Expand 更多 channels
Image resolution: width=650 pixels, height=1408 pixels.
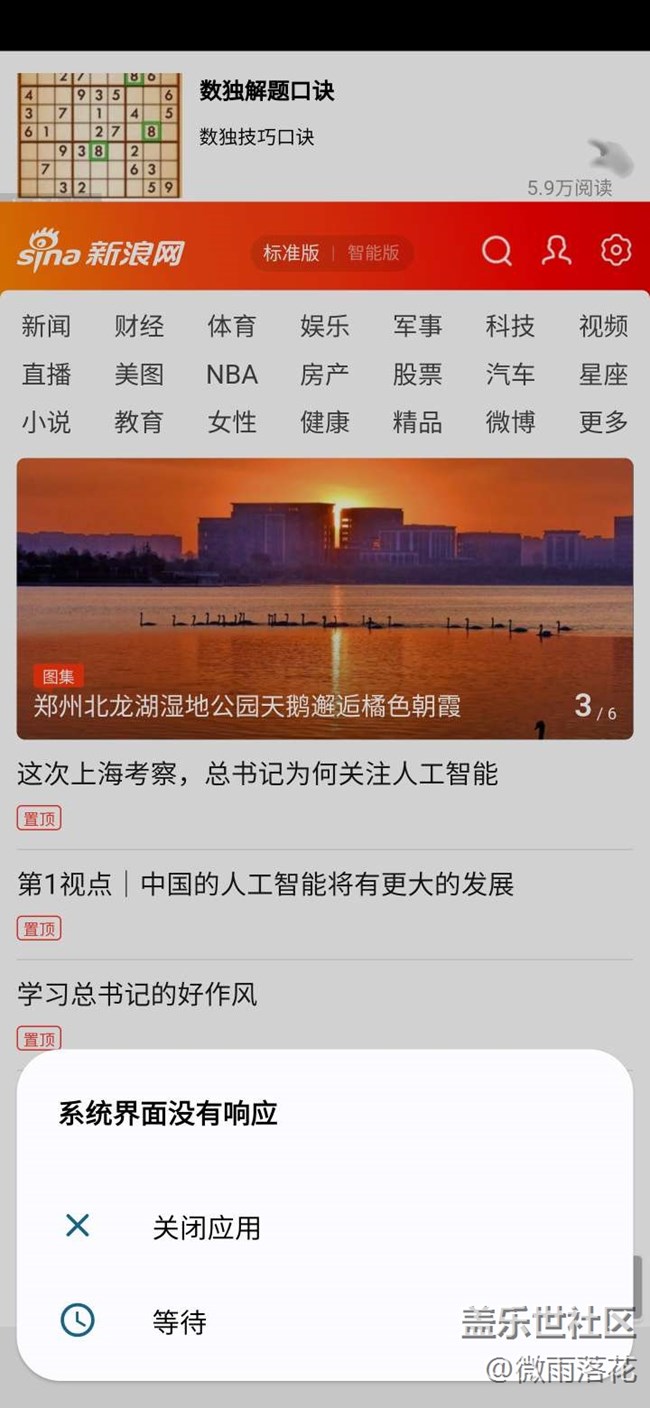603,422
